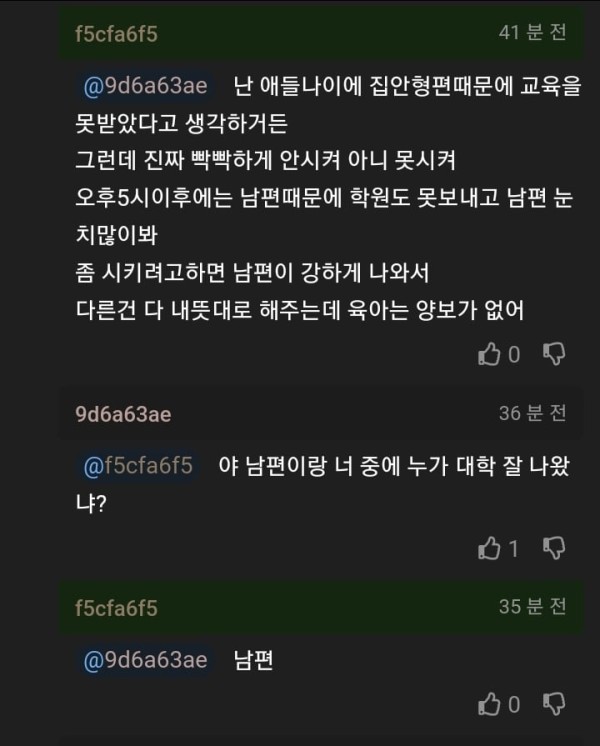The width and height of the screenshot is (600, 746).
Task: Open @9d6a63ae mention in the 41분 전 comment
Action: 144,86
